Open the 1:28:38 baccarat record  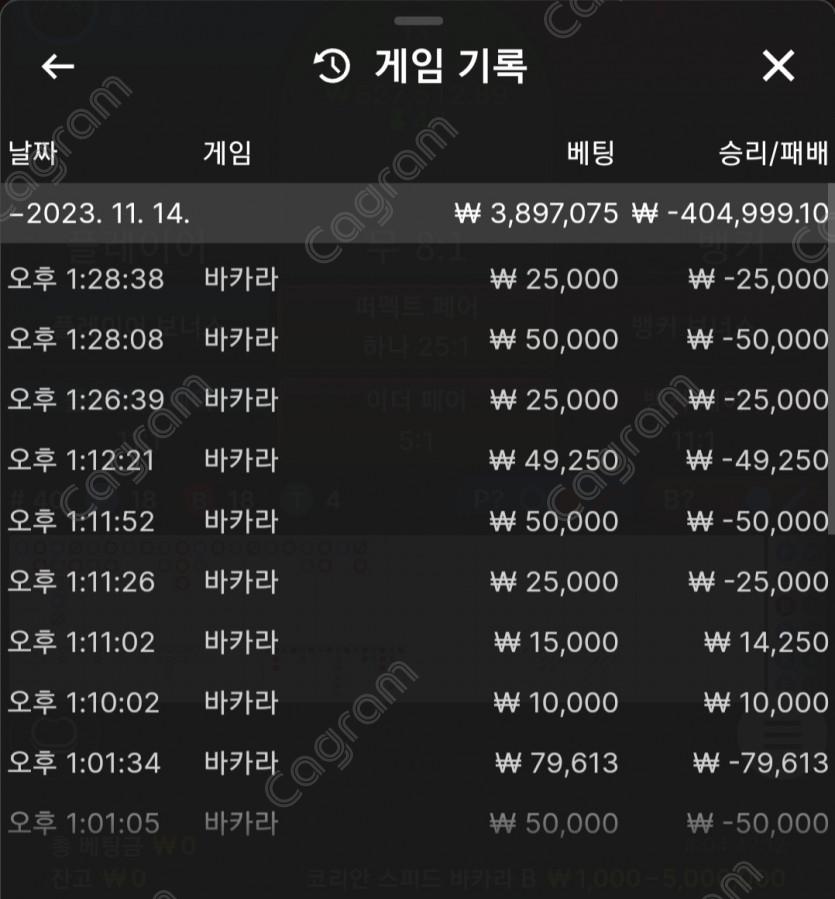[417, 279]
